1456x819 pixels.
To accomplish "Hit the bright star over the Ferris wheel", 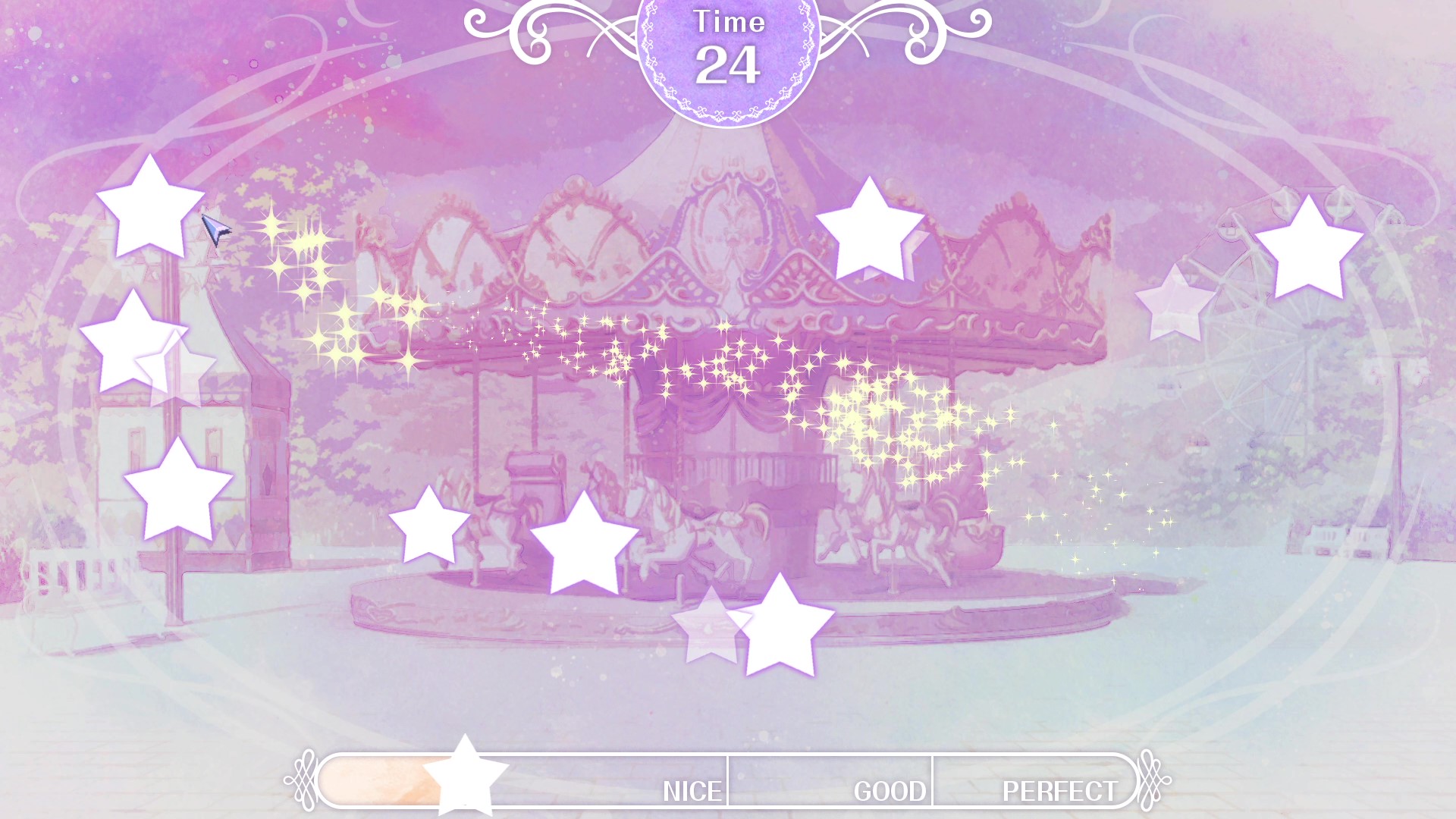I will (1308, 250).
